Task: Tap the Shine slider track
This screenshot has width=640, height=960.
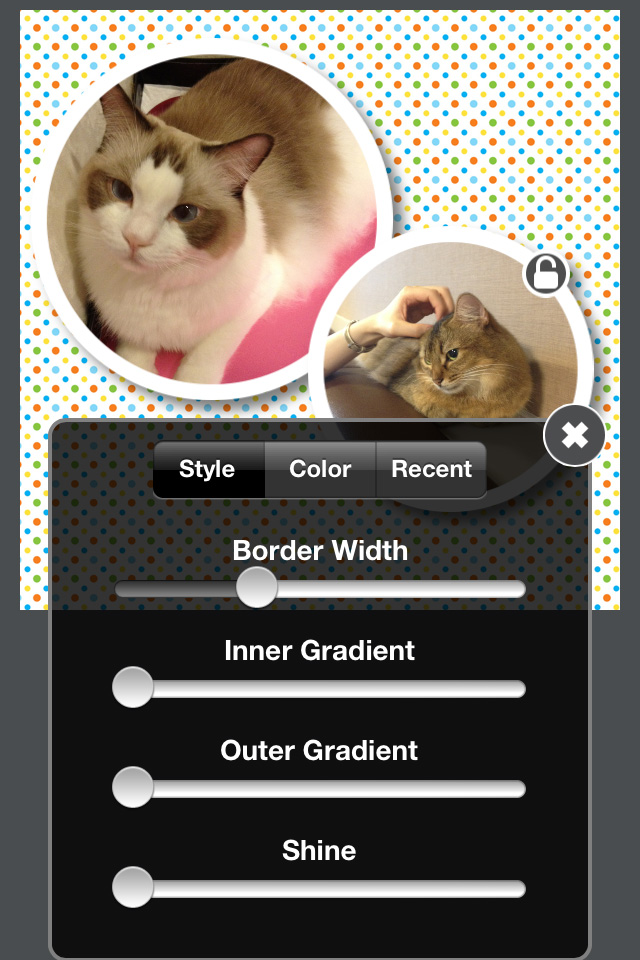Action: 320,889
